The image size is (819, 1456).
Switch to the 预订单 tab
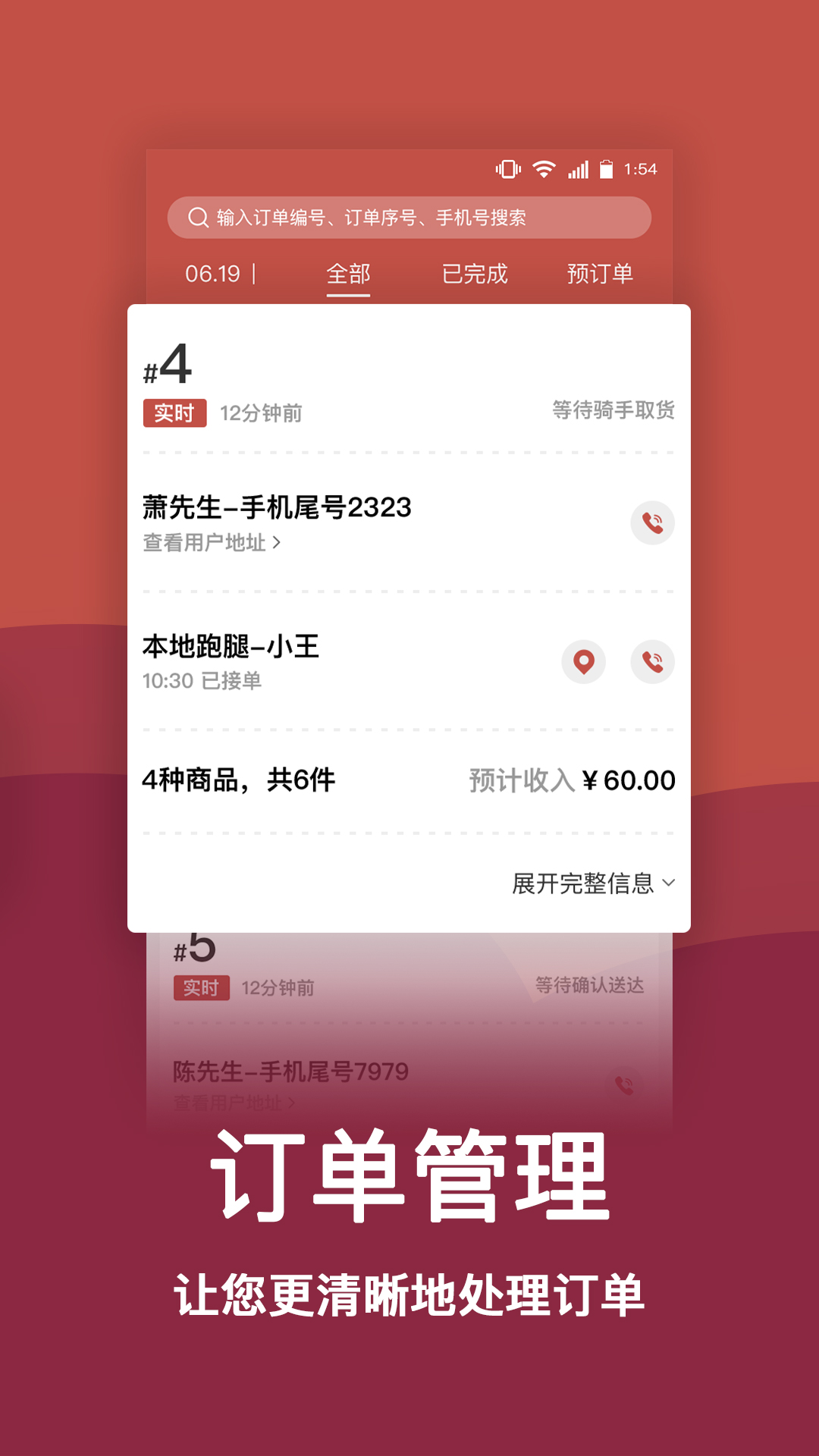tap(600, 275)
